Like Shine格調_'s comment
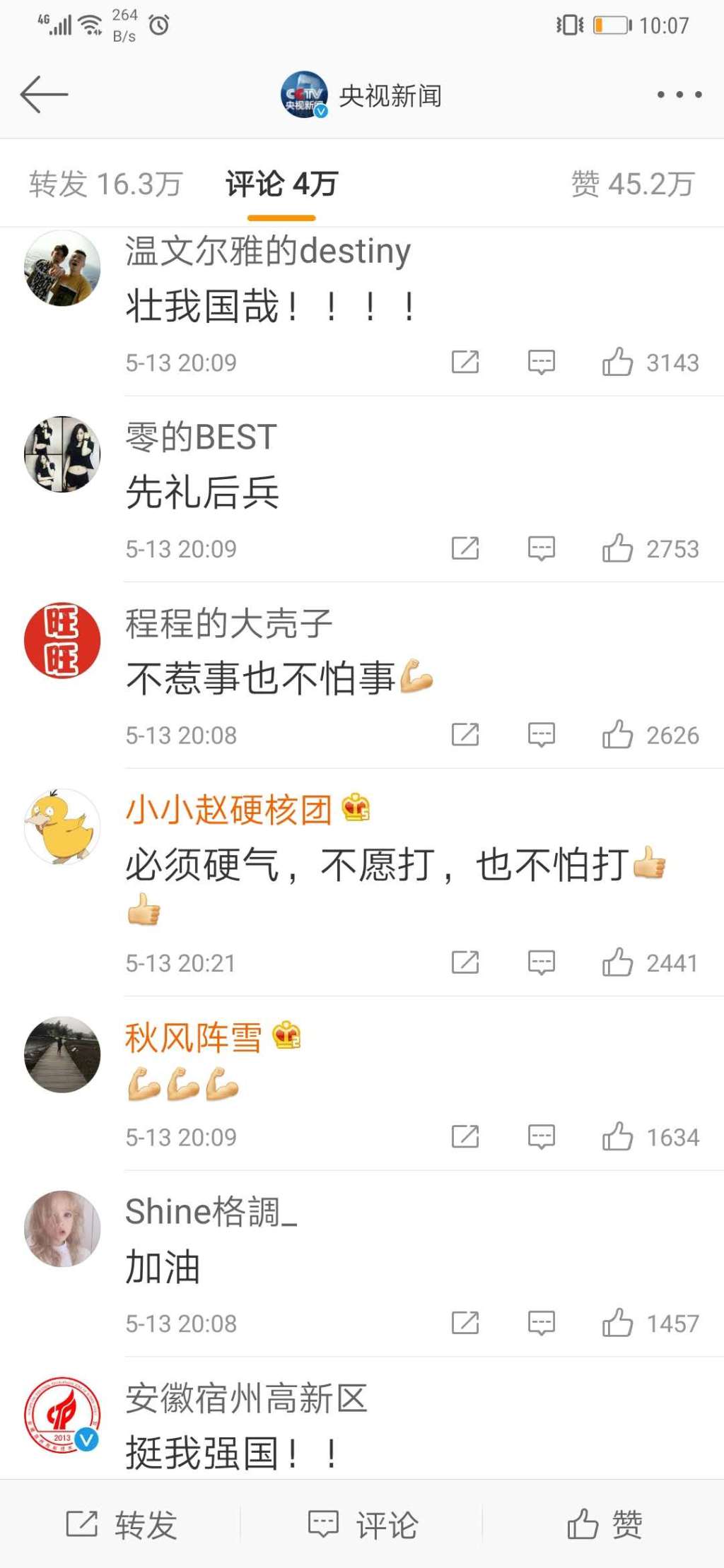 (x=617, y=1323)
